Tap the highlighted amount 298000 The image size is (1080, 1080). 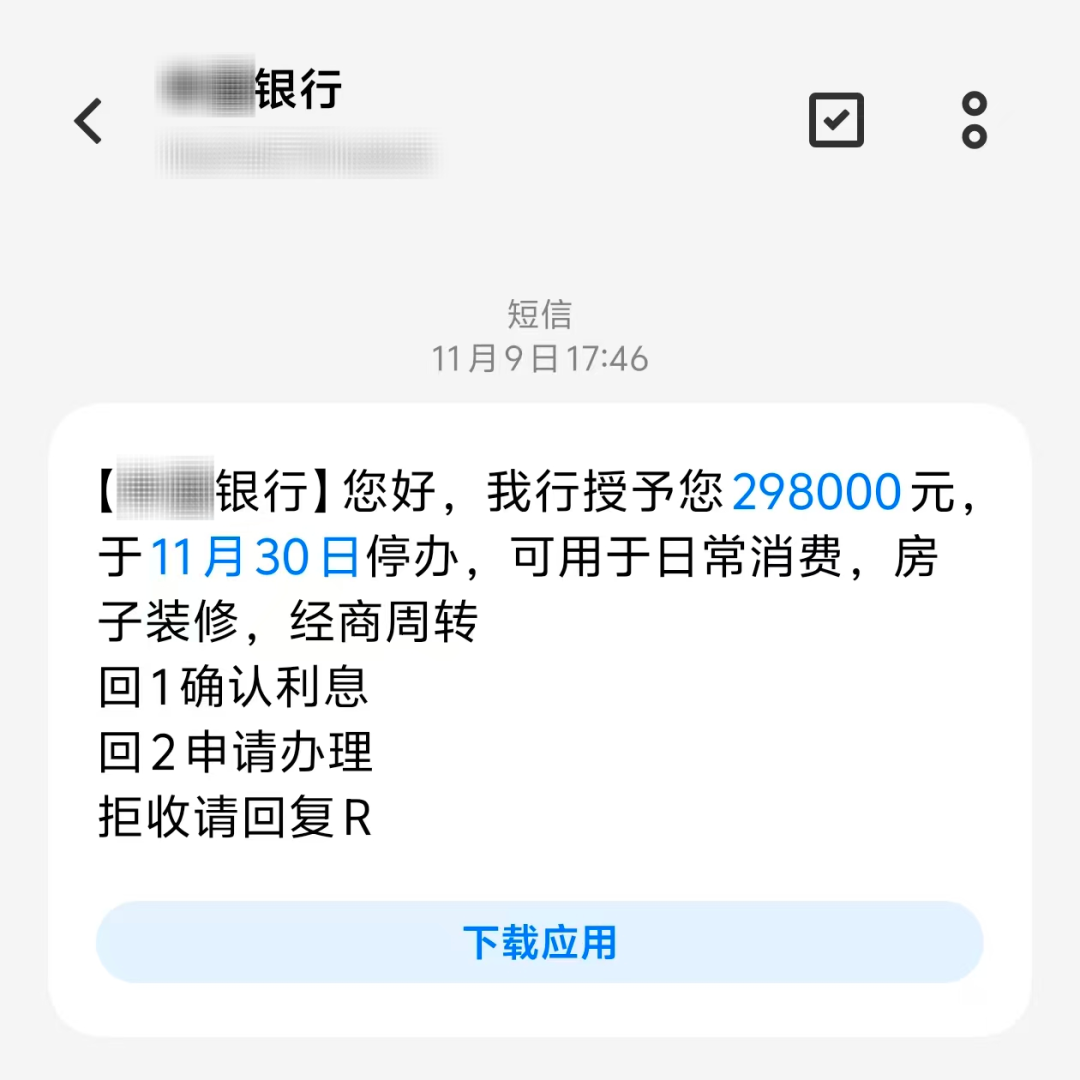click(x=817, y=493)
